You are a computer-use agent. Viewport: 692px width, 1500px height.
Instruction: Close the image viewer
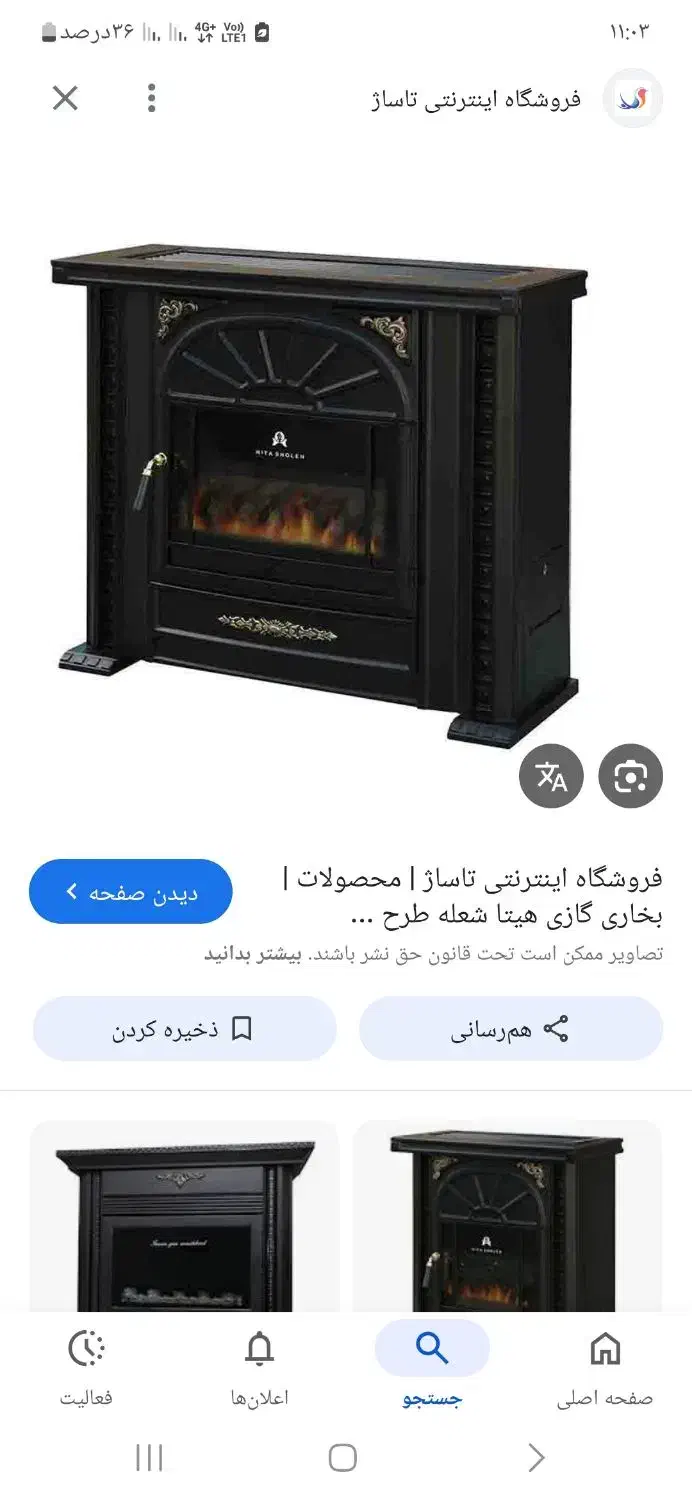point(65,98)
